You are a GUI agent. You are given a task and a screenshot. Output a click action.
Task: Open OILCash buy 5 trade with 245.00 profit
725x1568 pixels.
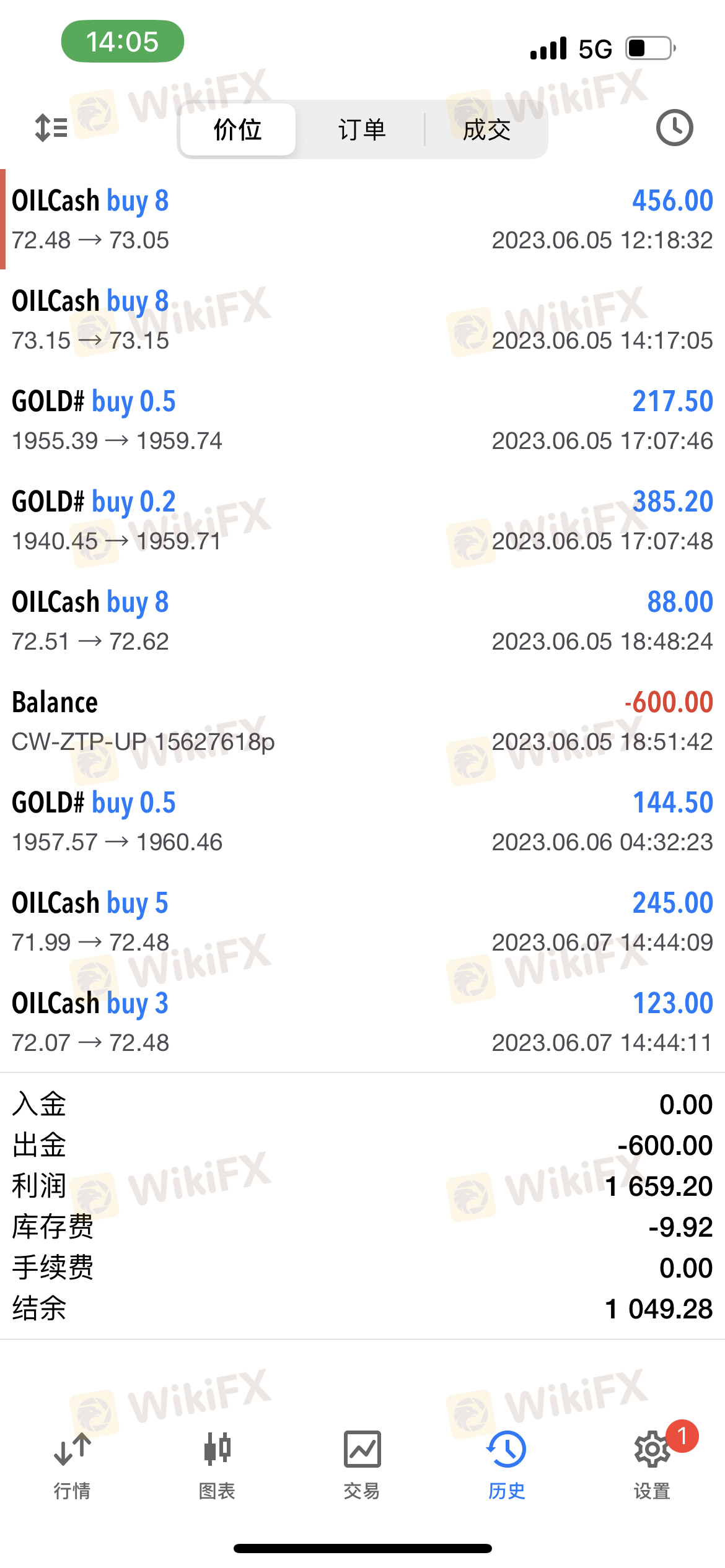(362, 921)
